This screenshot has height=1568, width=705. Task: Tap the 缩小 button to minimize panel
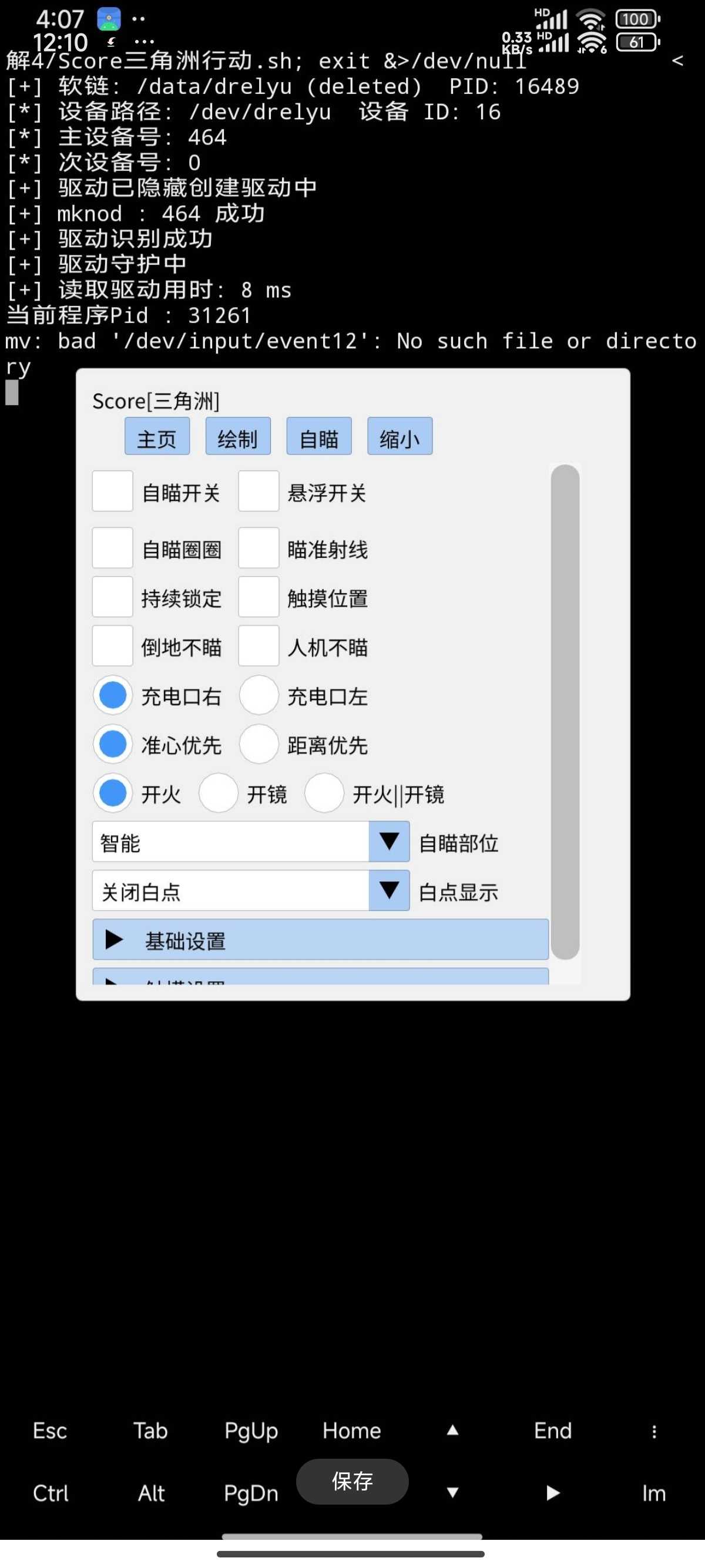click(x=399, y=436)
